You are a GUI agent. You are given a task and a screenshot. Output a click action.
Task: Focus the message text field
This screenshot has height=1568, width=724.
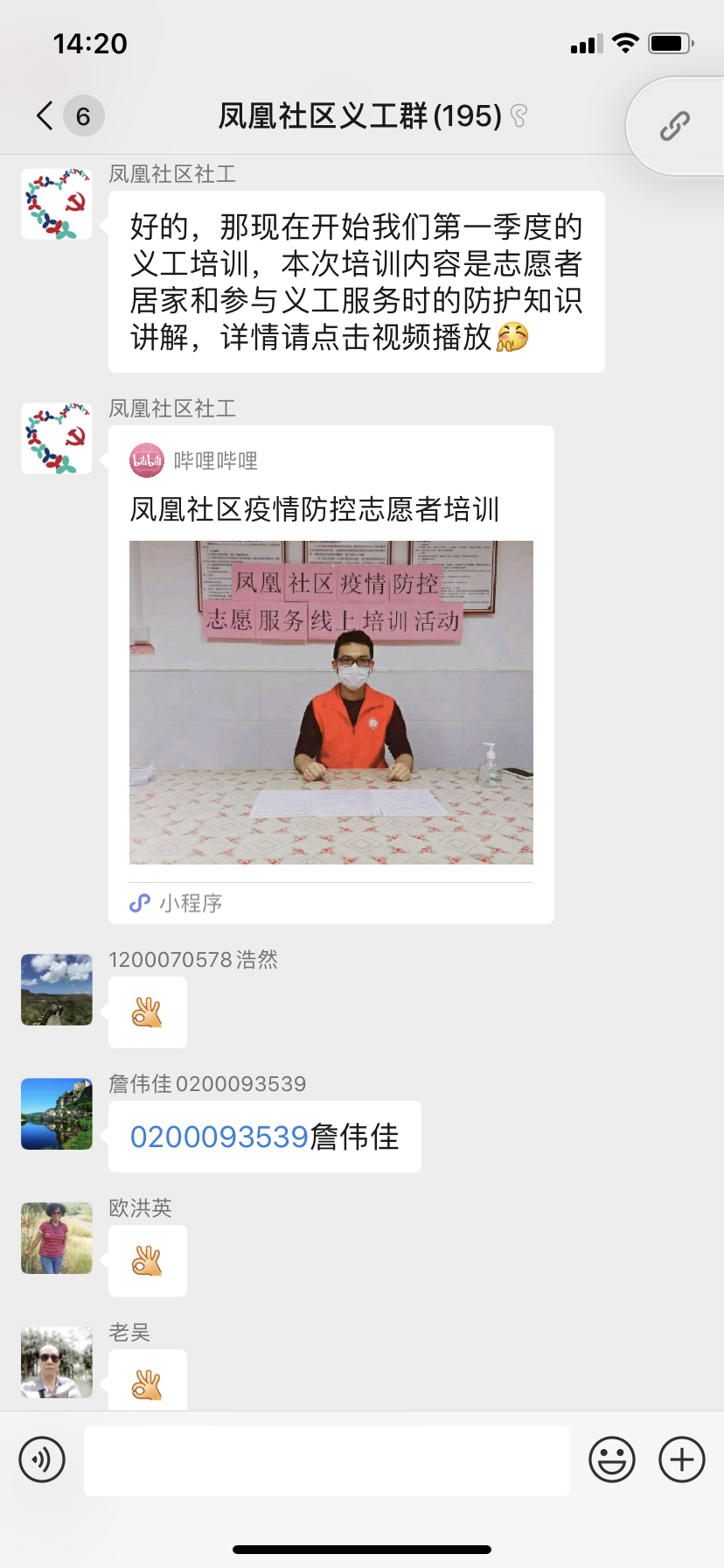(x=326, y=1460)
